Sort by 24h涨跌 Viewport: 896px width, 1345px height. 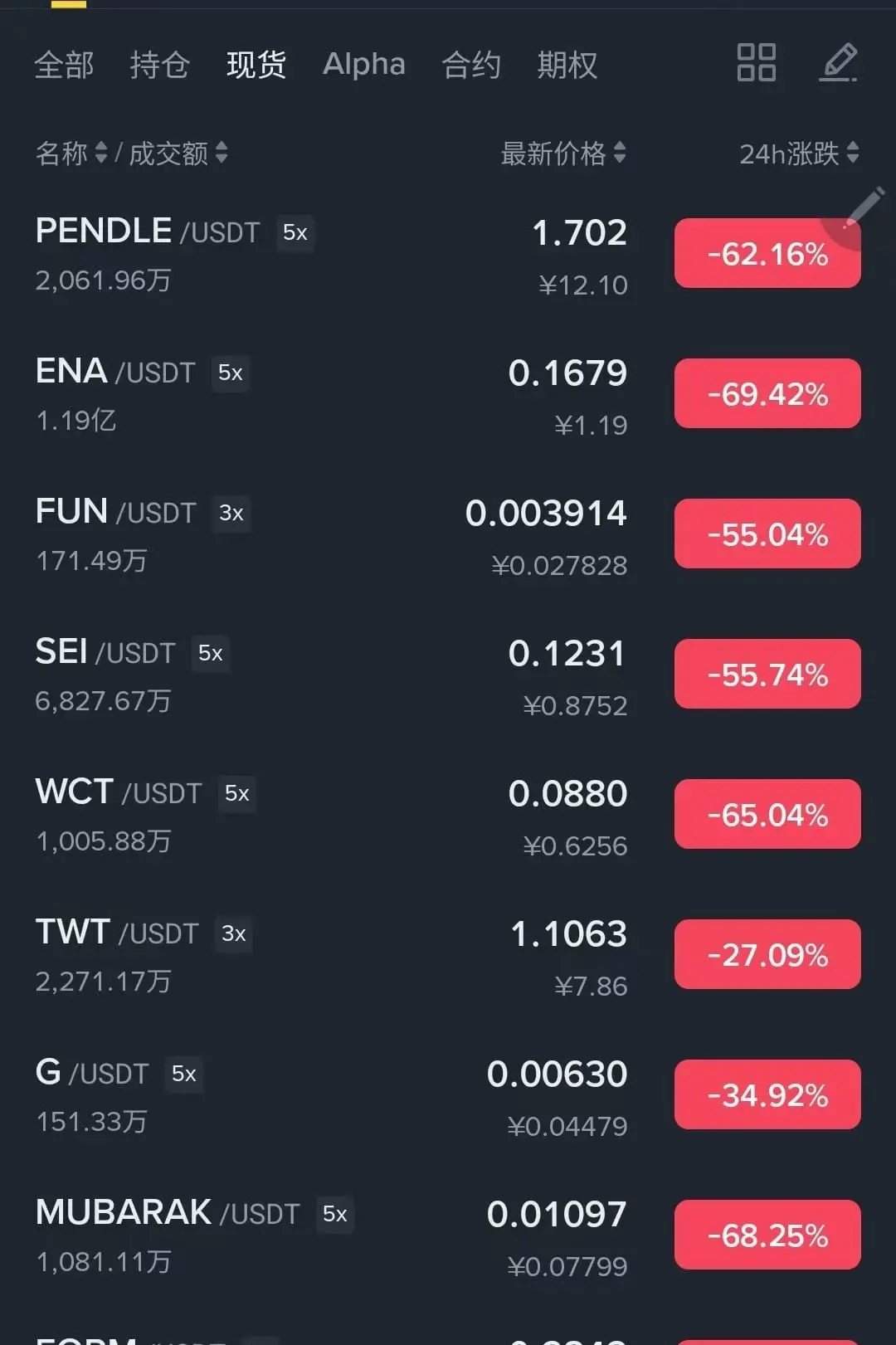pyautogui.click(x=798, y=154)
